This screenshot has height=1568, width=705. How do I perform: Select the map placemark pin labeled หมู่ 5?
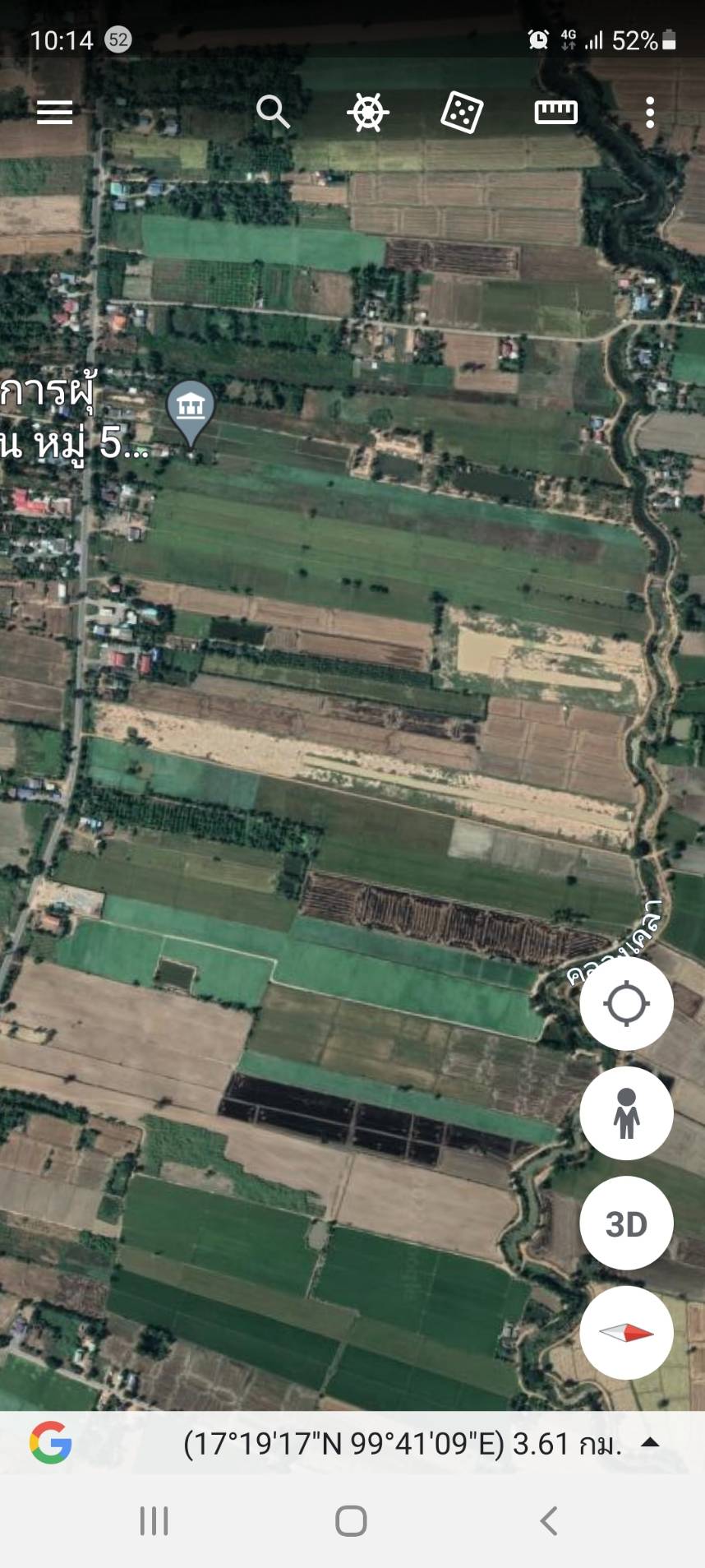191,409
